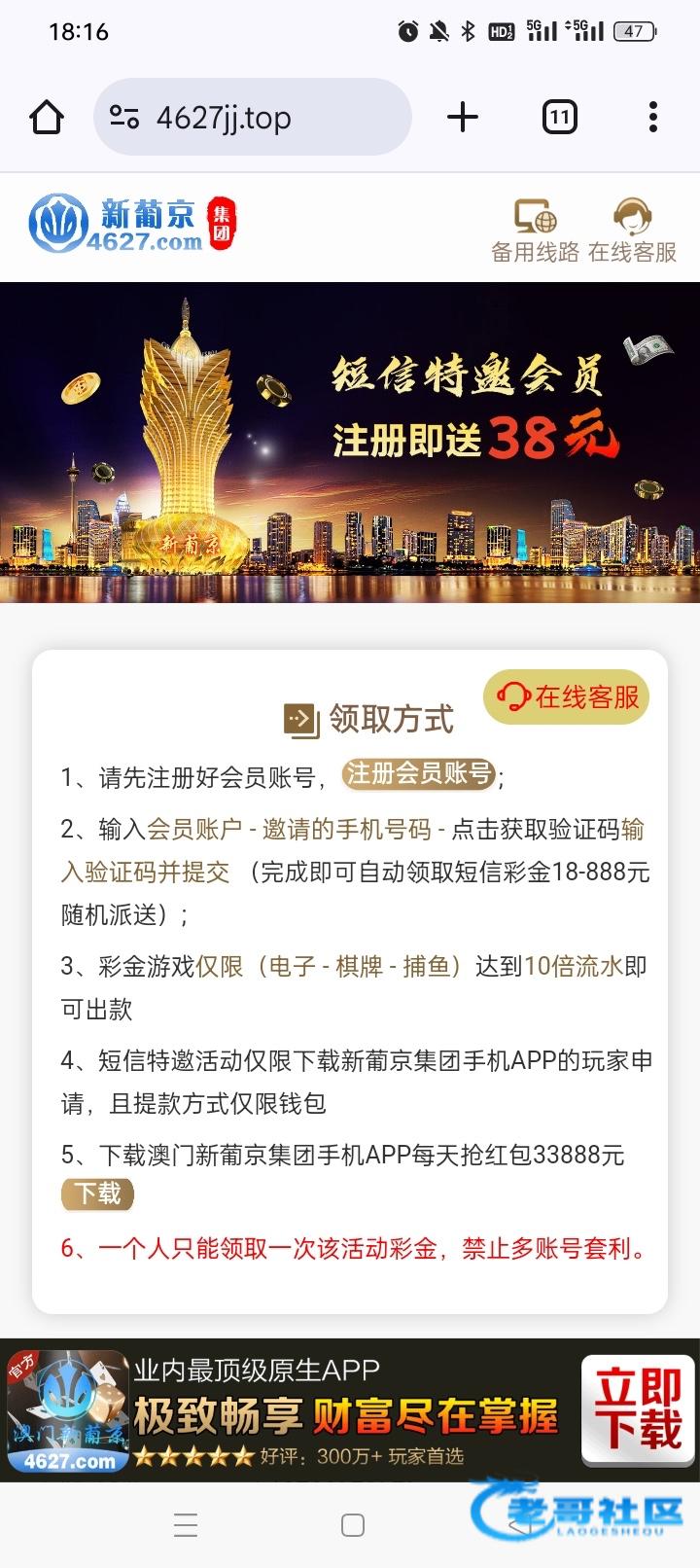Open the browser overflow menu
This screenshot has width=700, height=1568.
click(x=652, y=118)
